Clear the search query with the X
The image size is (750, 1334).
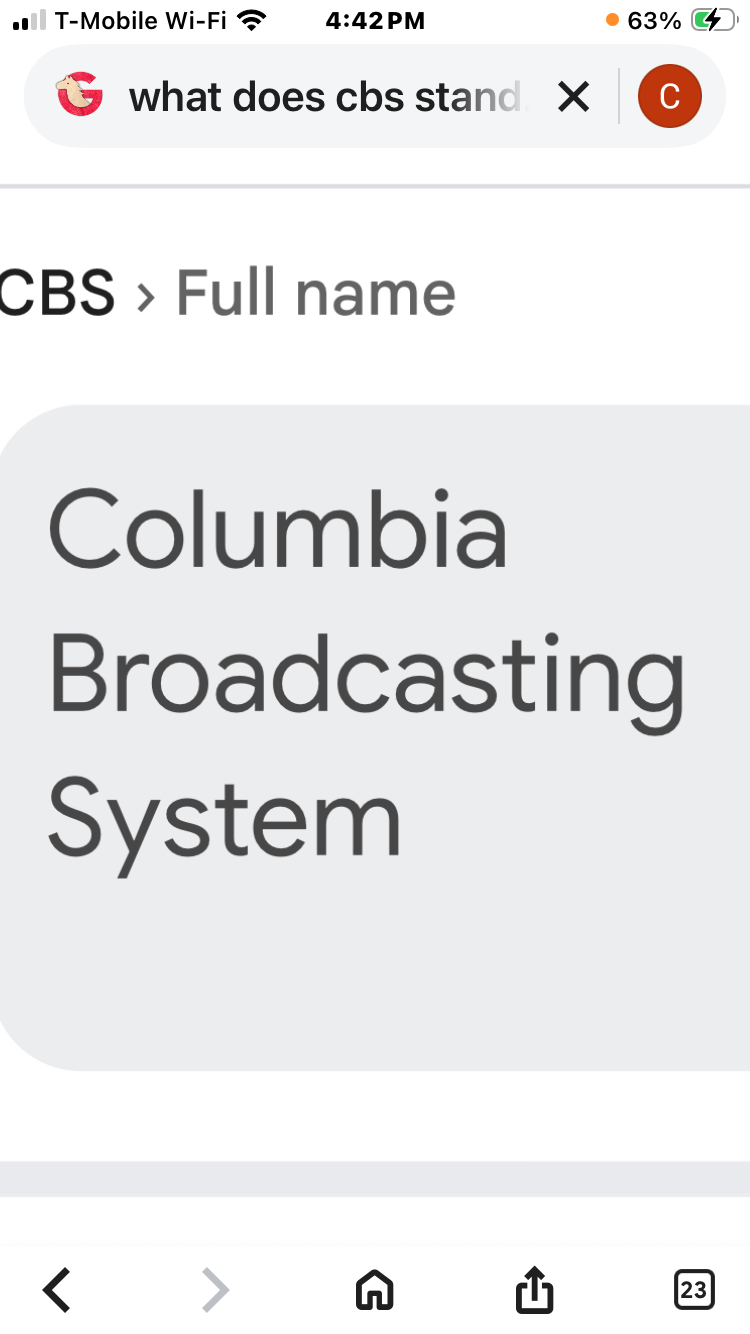(x=573, y=97)
